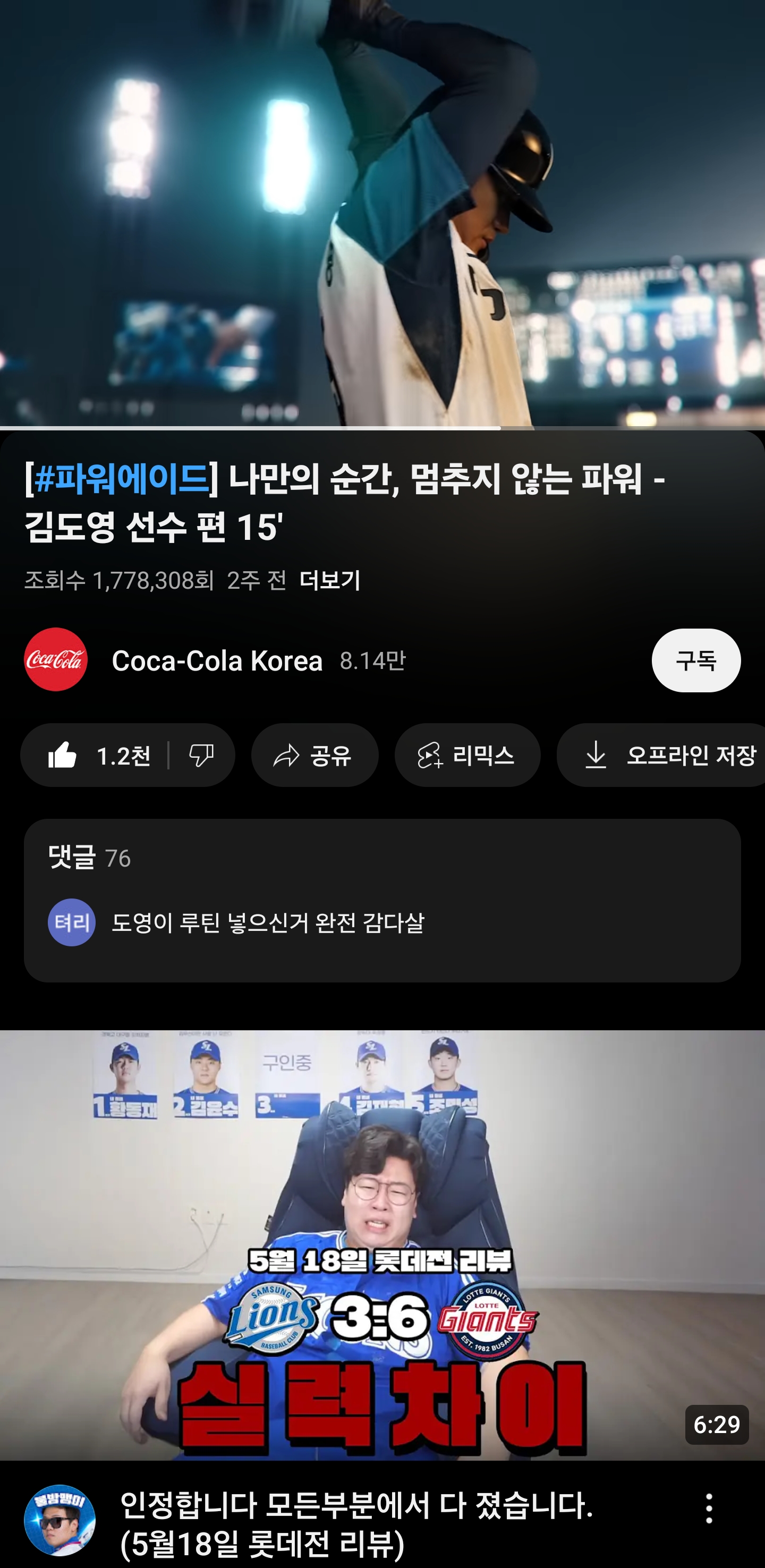Open the Coca-Cola Korea channel
The height and width of the screenshot is (1568, 765).
[x=217, y=660]
